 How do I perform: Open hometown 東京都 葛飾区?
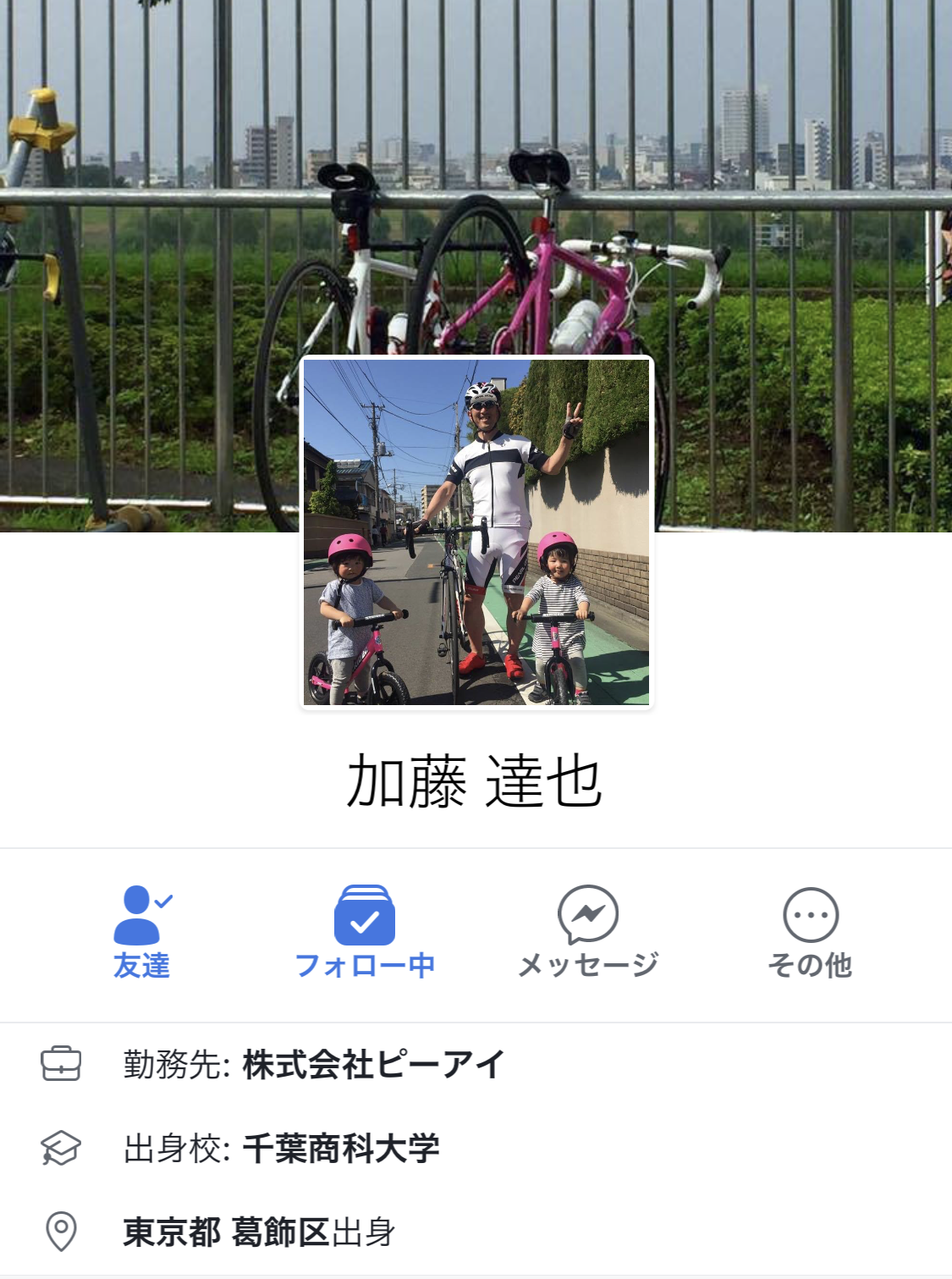click(x=226, y=1232)
